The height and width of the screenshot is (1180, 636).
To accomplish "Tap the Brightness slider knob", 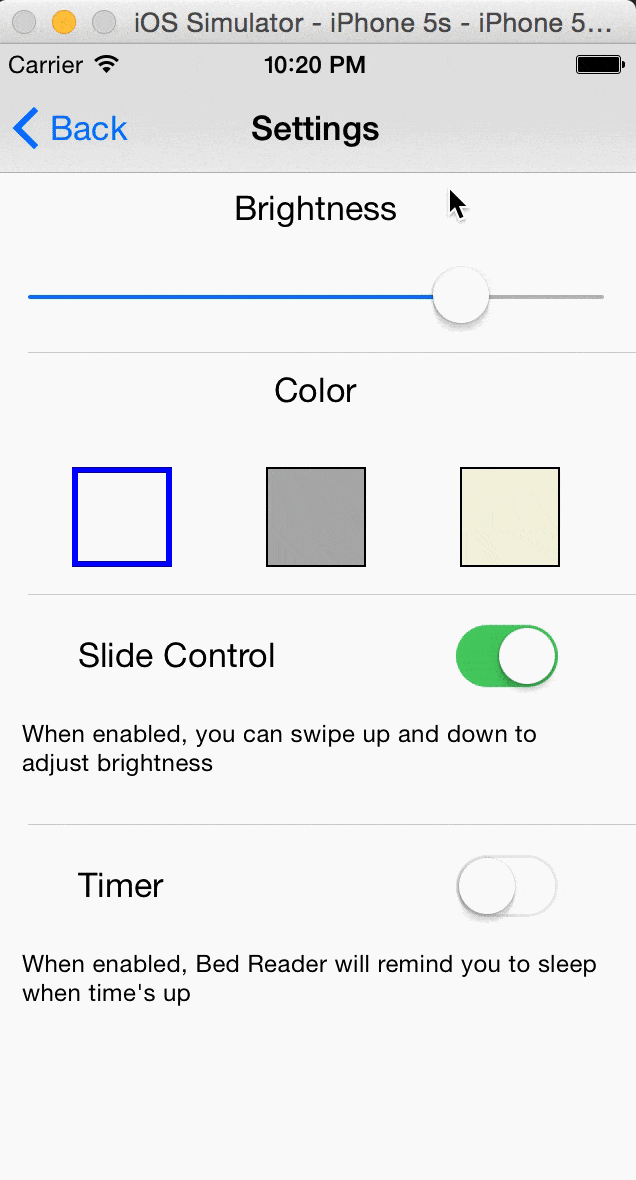I will pyautogui.click(x=461, y=297).
